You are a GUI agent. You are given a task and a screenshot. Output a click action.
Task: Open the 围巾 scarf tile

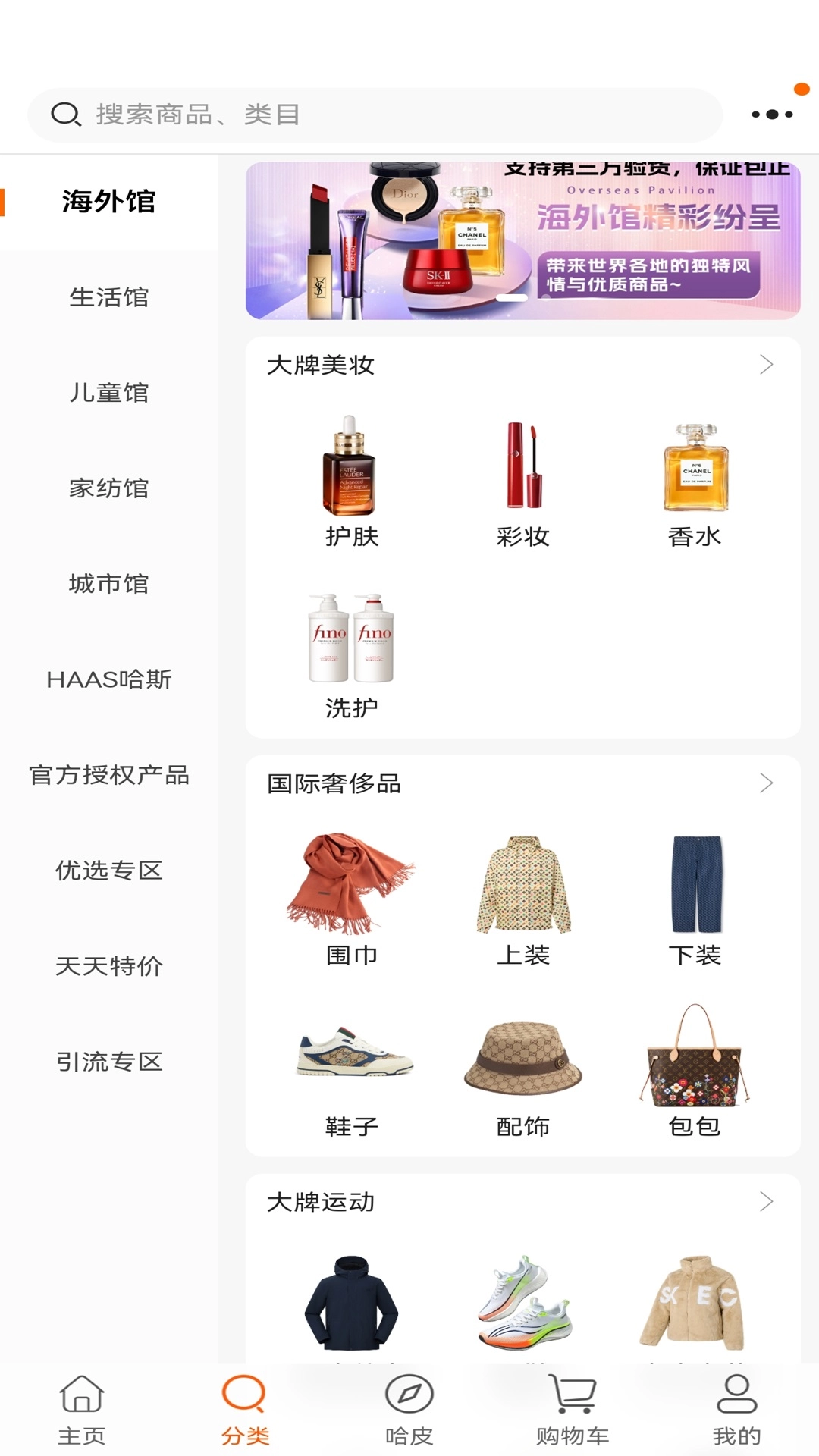click(351, 899)
